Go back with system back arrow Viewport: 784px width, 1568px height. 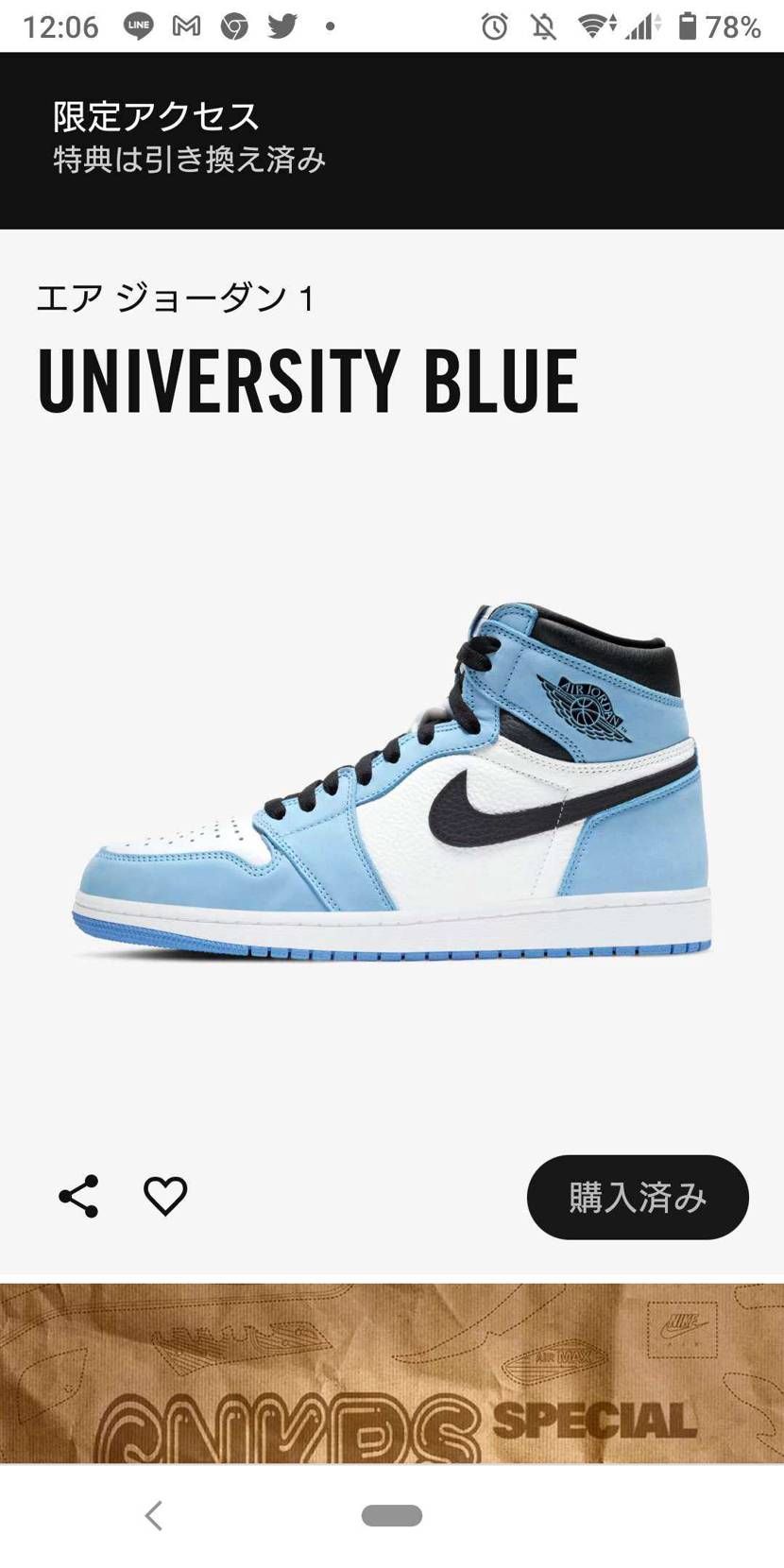[153, 1515]
